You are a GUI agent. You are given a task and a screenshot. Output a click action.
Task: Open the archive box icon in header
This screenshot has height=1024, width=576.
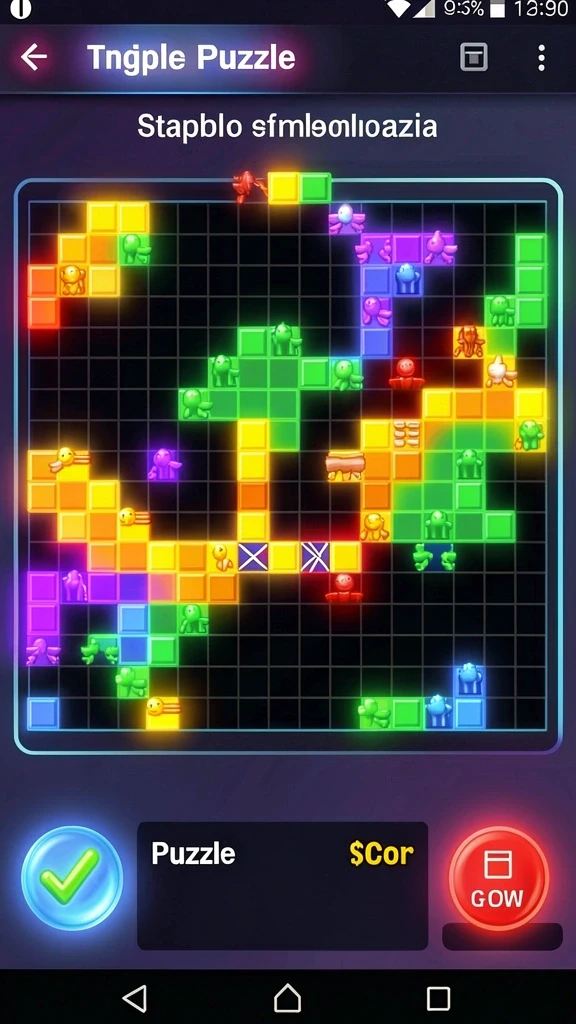coord(473,57)
